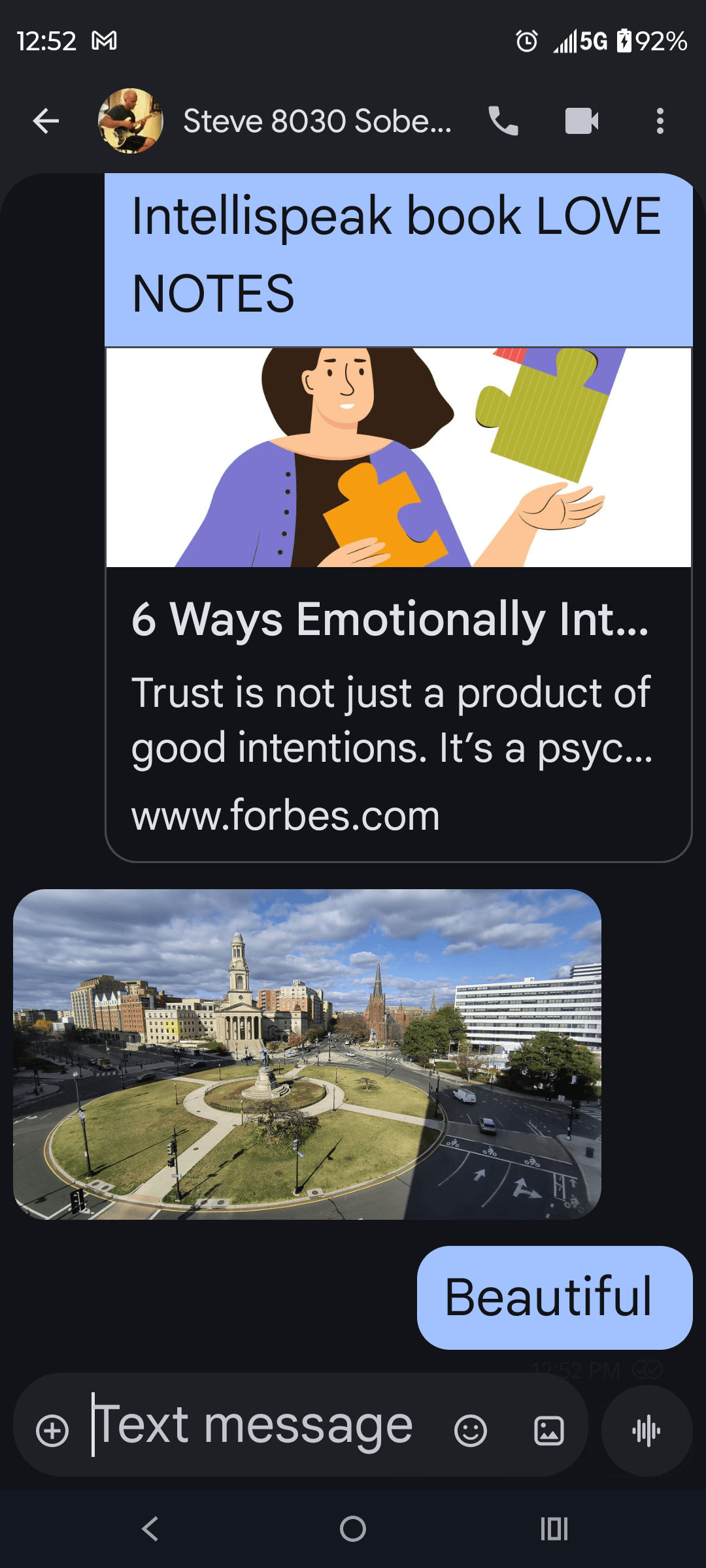Open the emoji picker
This screenshot has width=706, height=1568.
pyautogui.click(x=471, y=1430)
